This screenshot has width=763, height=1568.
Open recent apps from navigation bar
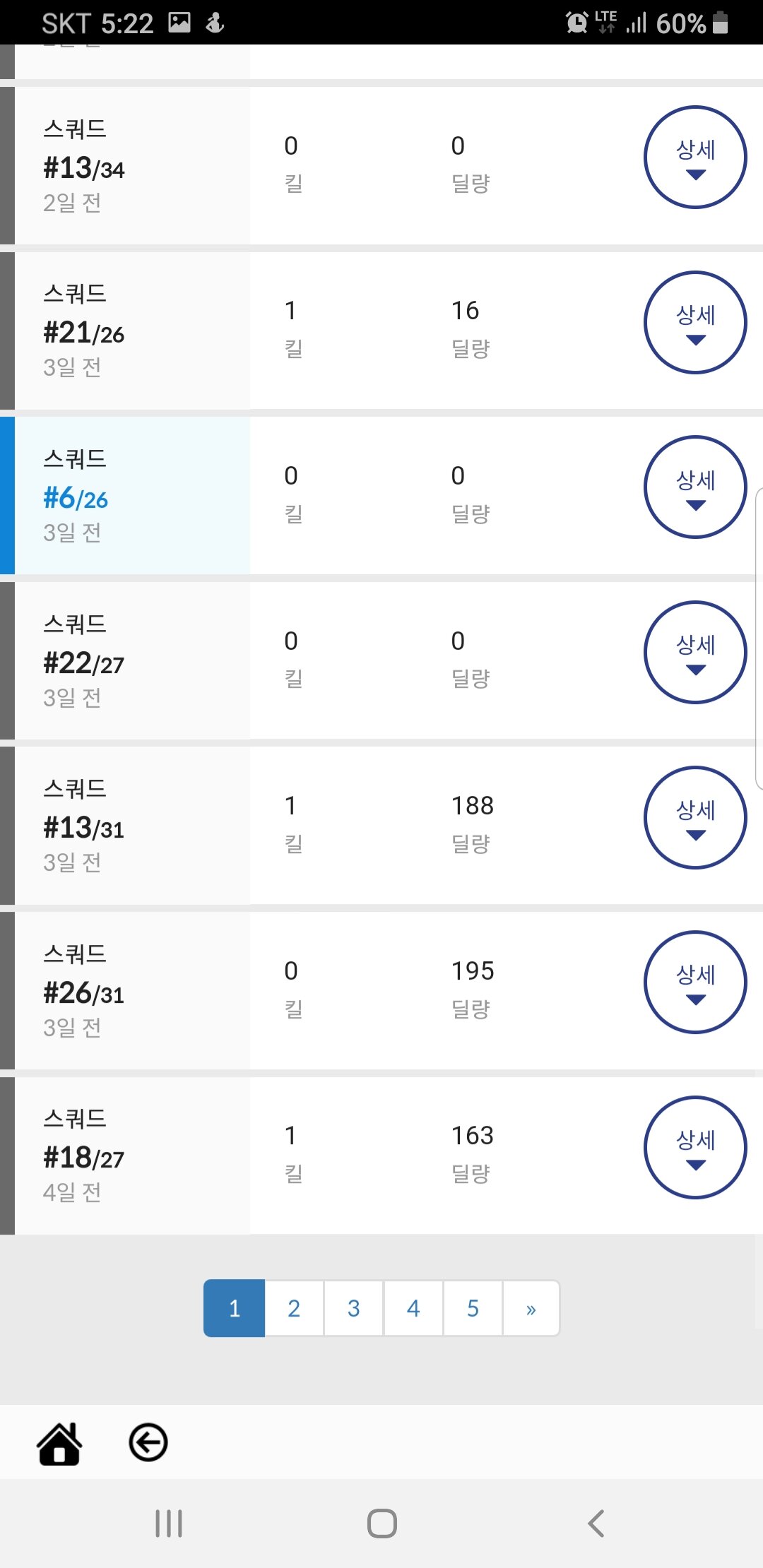point(169,1524)
